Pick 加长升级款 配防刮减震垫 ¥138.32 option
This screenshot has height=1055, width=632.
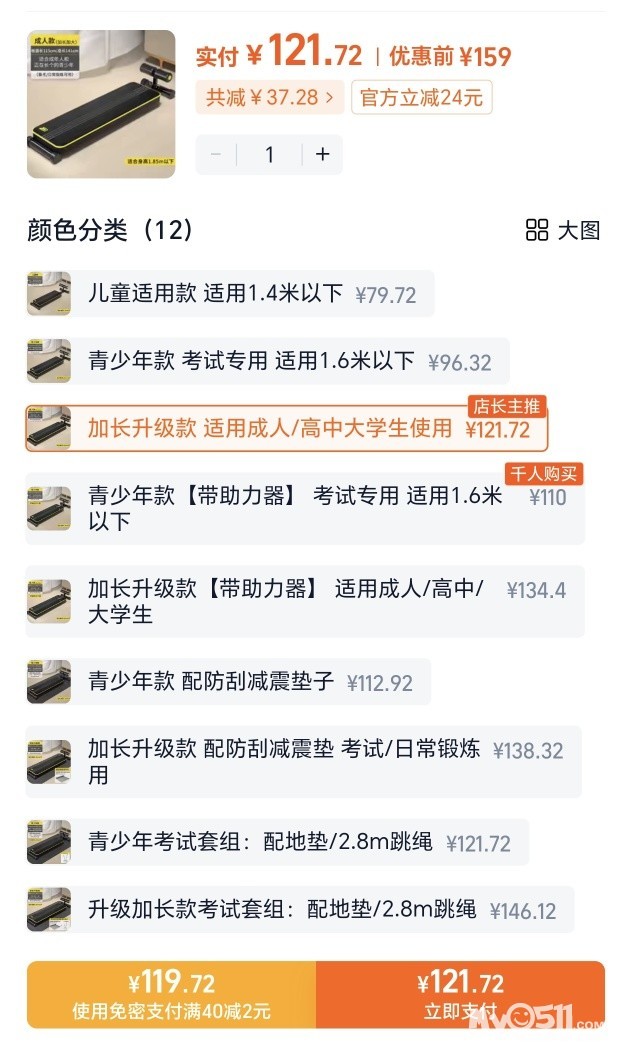(x=304, y=762)
